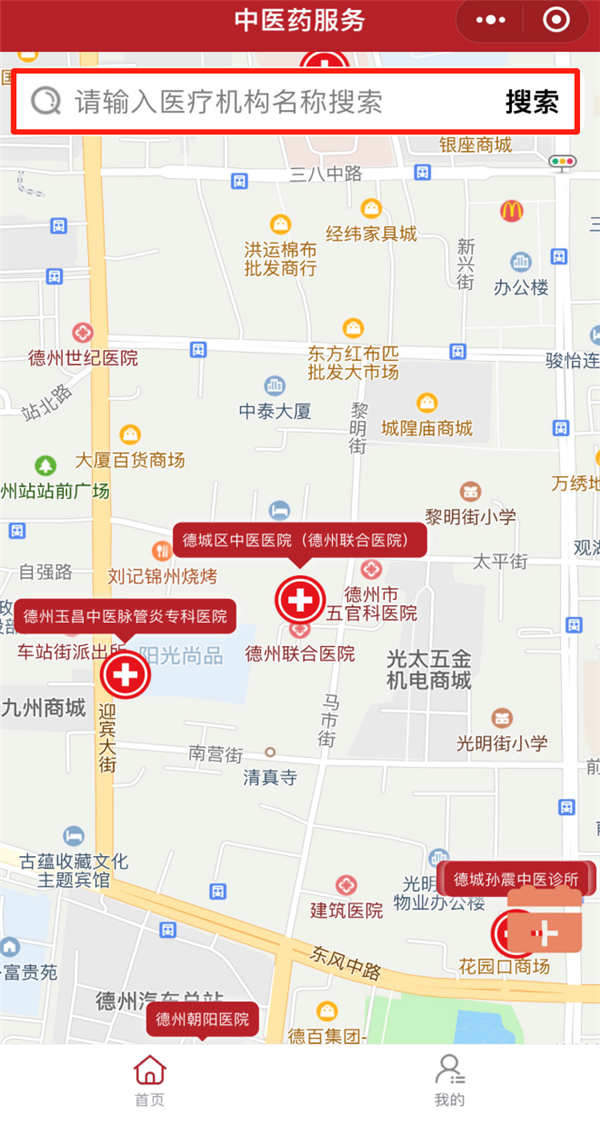Select the 德州玉昌中医脉管炎专科医院 marker
Screen dimensions: 600x1126
click(x=125, y=674)
